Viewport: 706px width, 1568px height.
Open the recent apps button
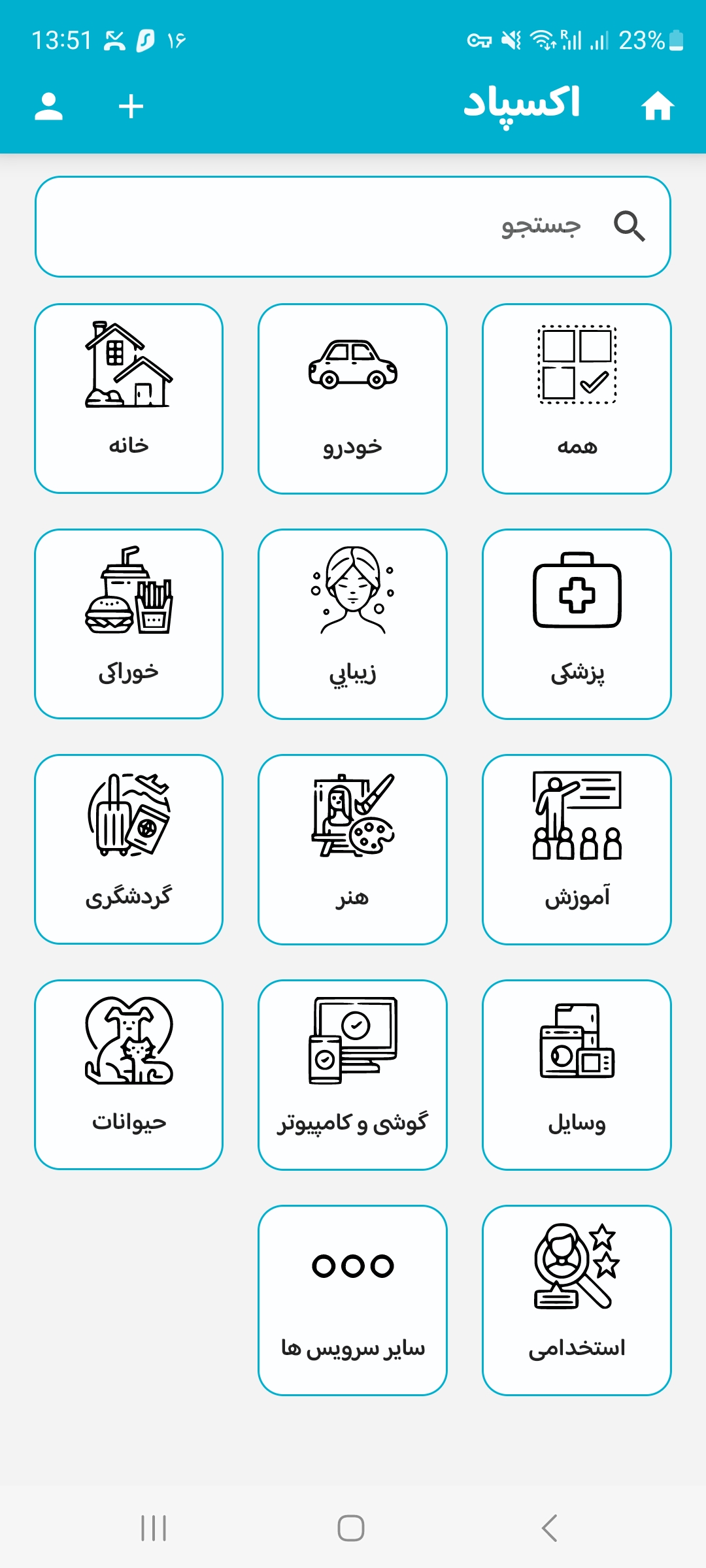pyautogui.click(x=154, y=1528)
